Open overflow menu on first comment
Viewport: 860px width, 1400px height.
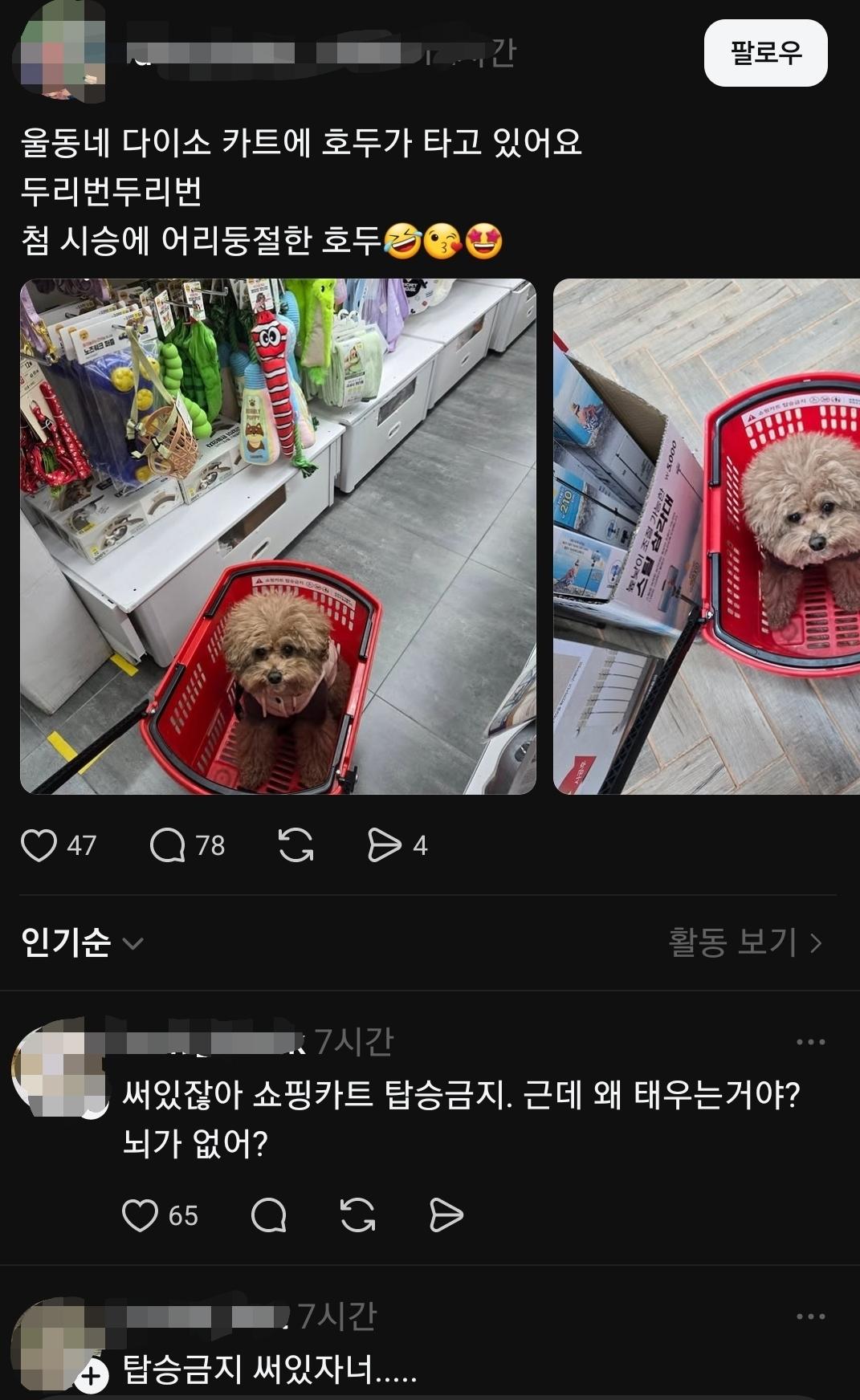point(810,1042)
